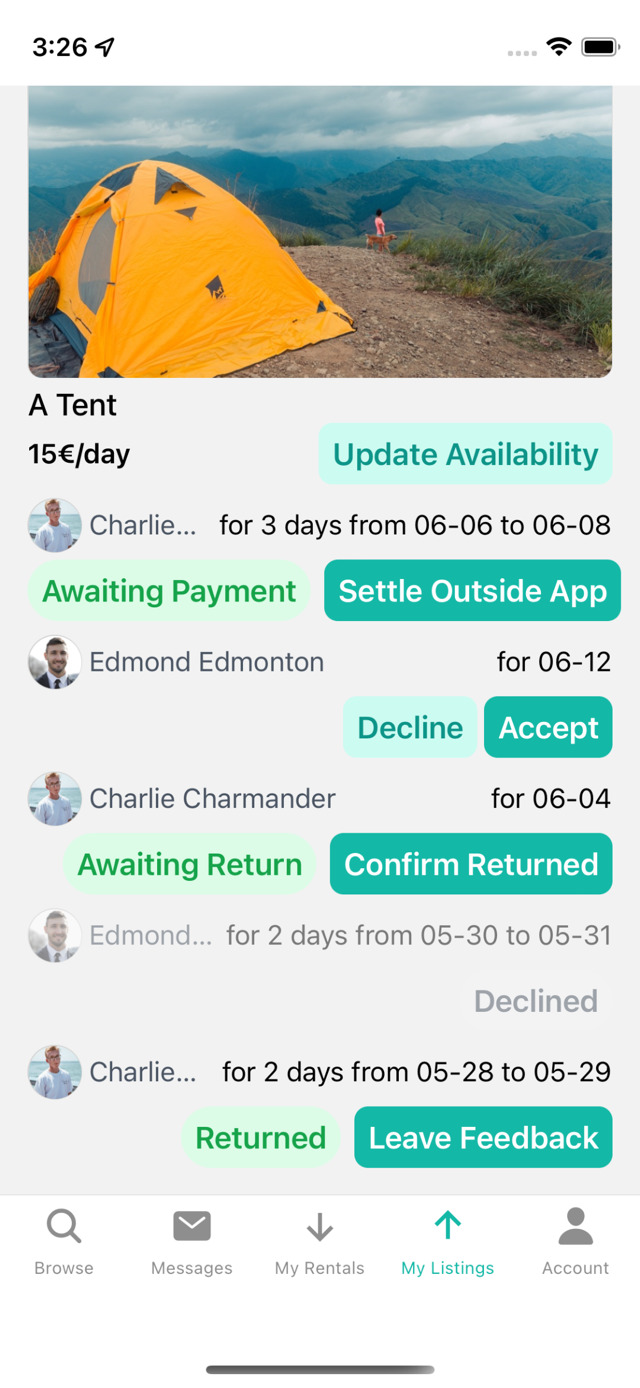This screenshot has height=1388, width=640.
Task: Open the tent listing photo
Action: [x=320, y=231]
